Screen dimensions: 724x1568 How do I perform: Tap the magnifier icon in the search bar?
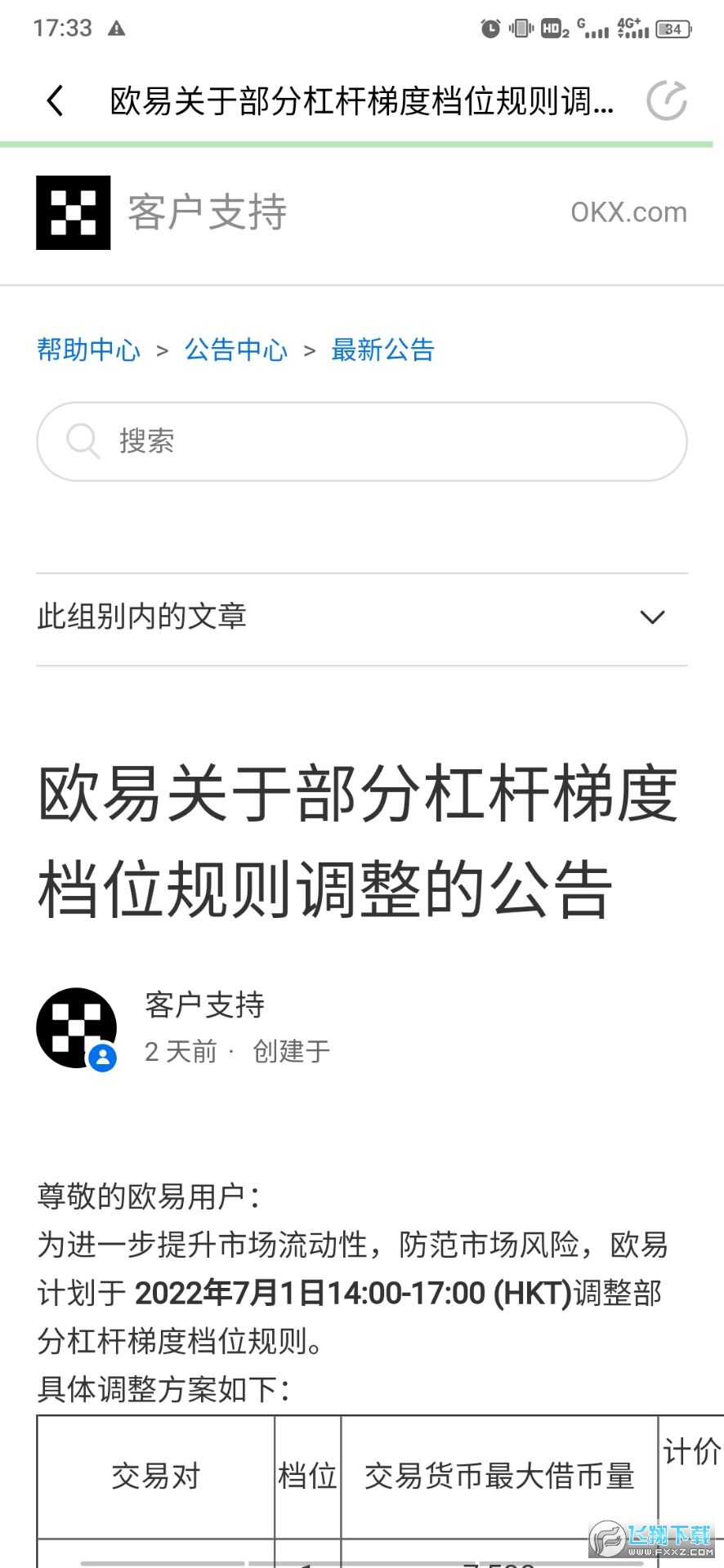click(x=83, y=441)
